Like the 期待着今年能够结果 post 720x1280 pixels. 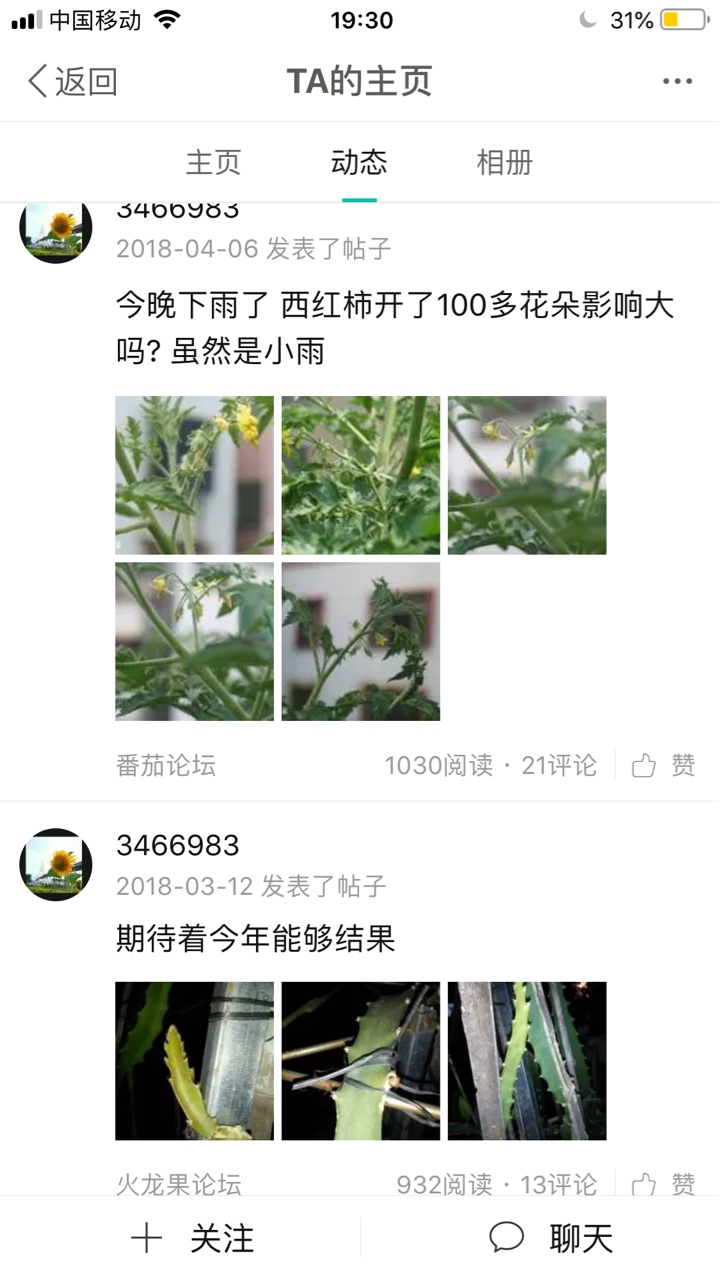tap(664, 1185)
